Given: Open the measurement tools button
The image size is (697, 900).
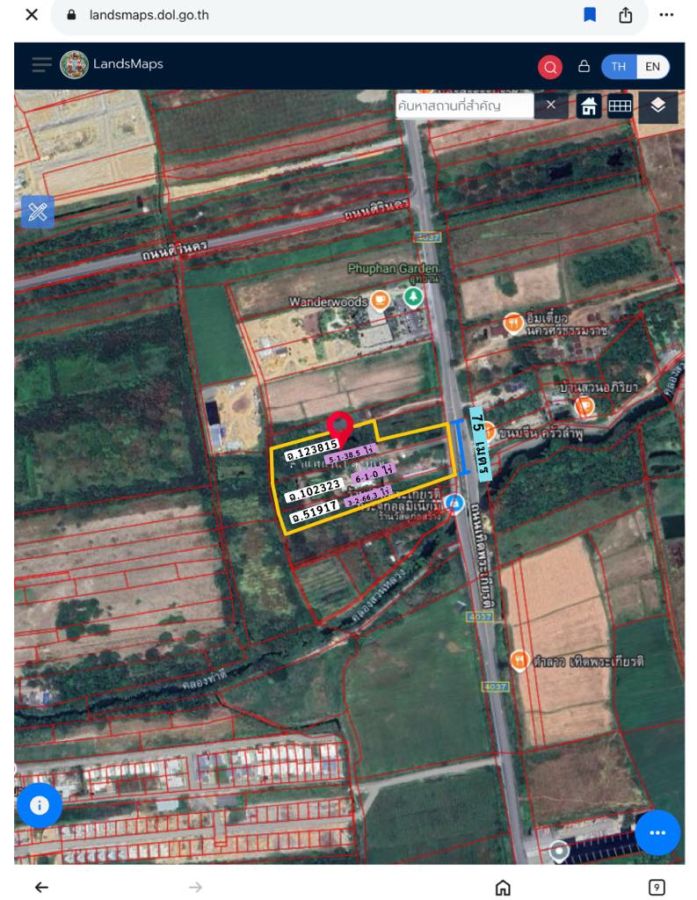Looking at the screenshot, I should pos(38,210).
